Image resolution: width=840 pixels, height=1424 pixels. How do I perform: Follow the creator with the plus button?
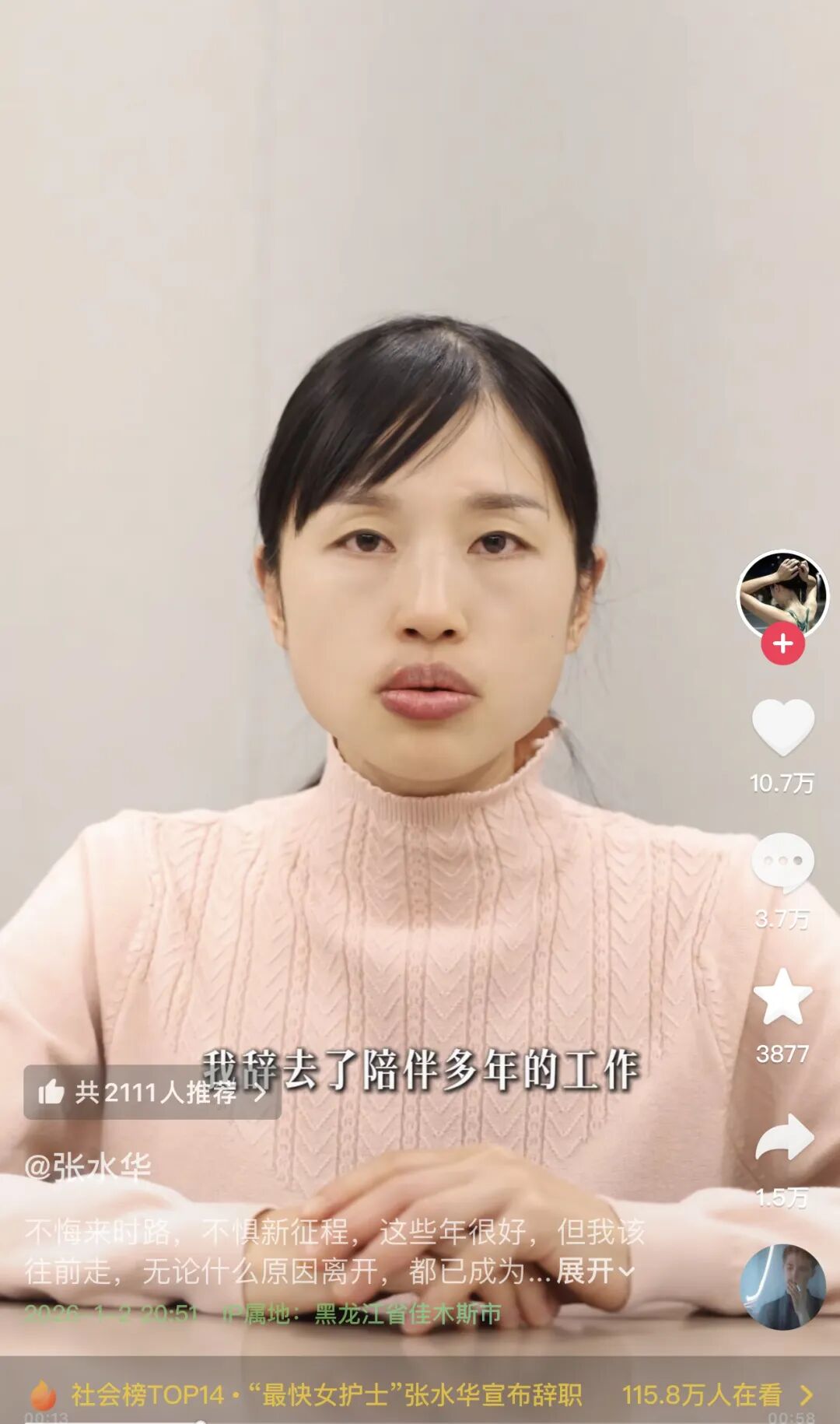[x=782, y=644]
